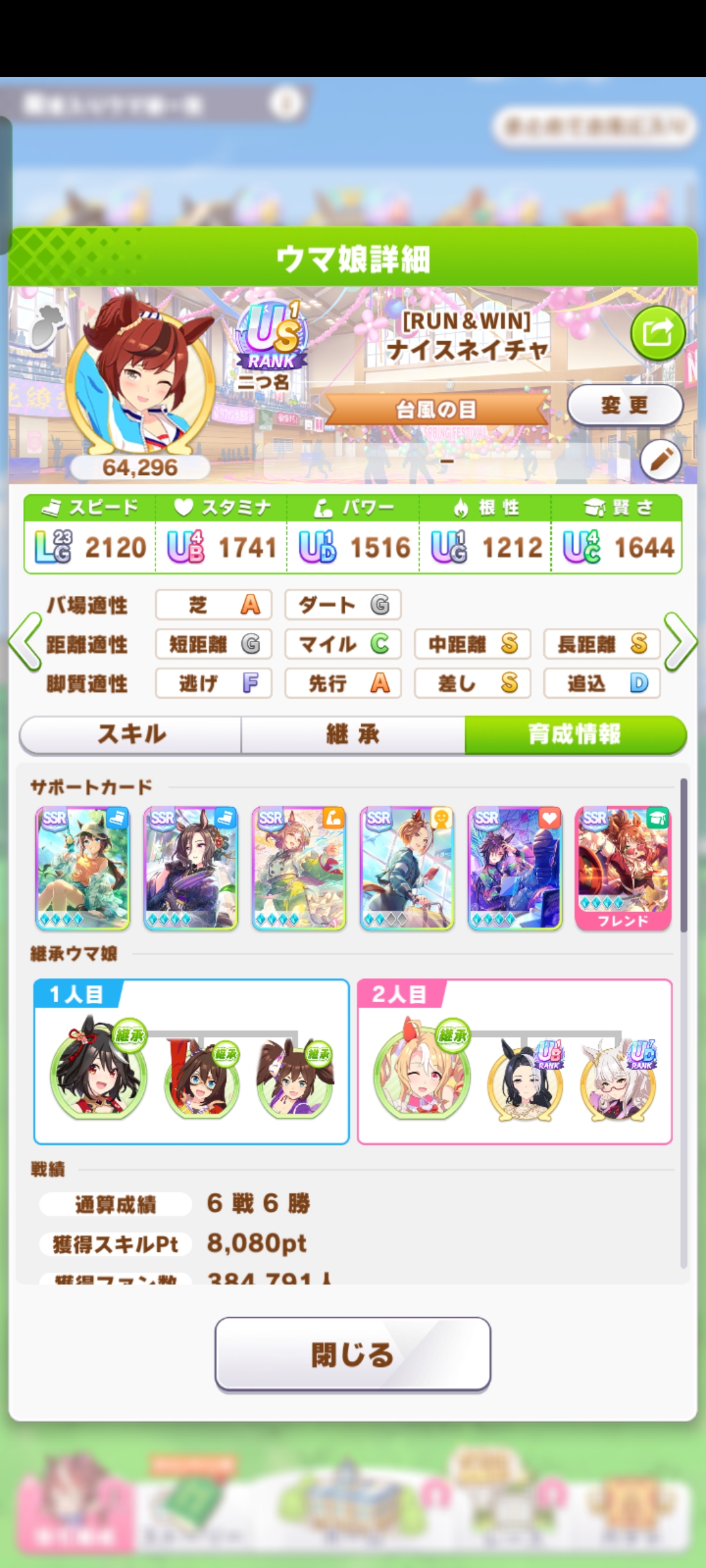This screenshot has height=1568, width=706.
Task: View the 2人目 inheritance panel
Action: (x=514, y=1062)
